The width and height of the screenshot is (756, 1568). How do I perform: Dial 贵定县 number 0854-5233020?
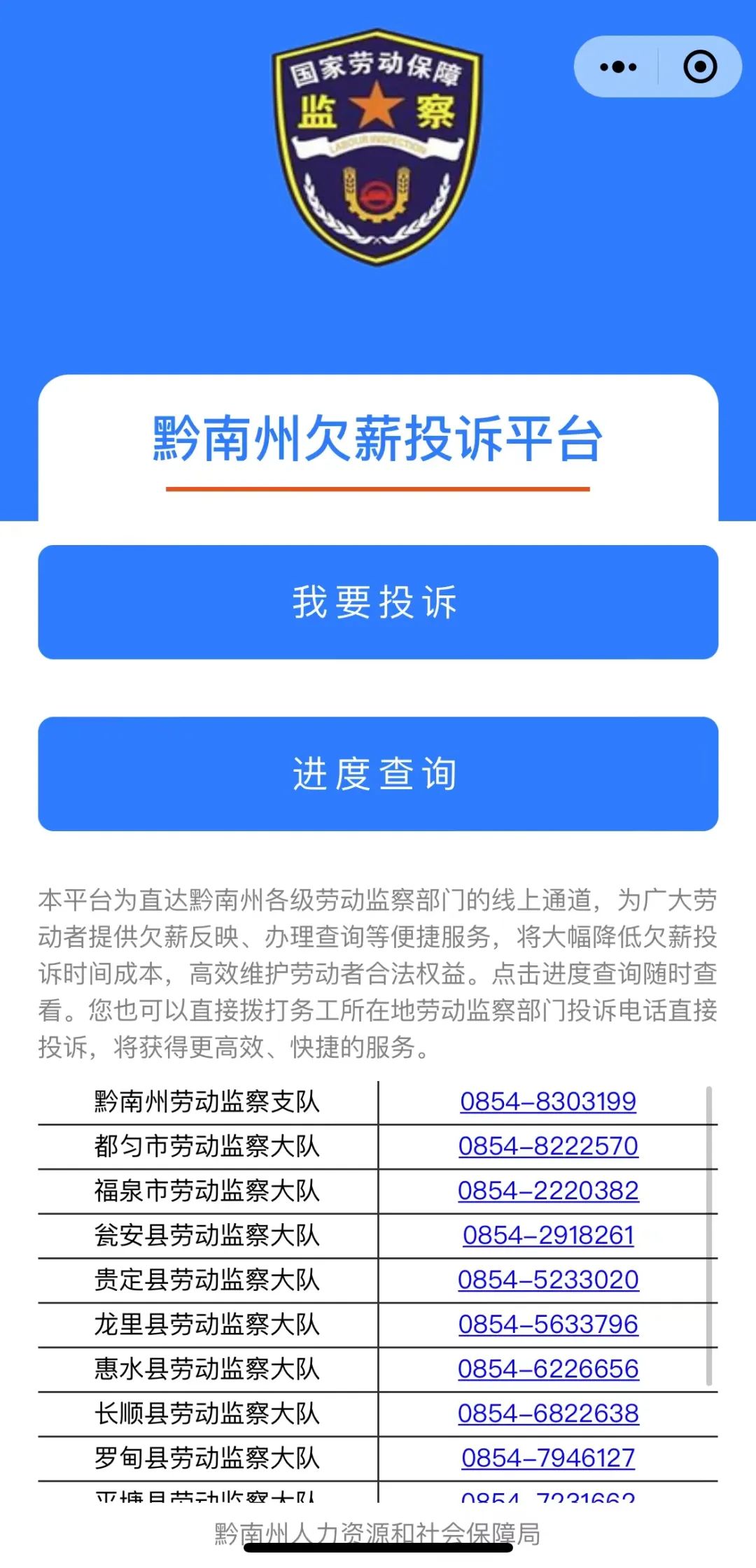click(x=548, y=1280)
